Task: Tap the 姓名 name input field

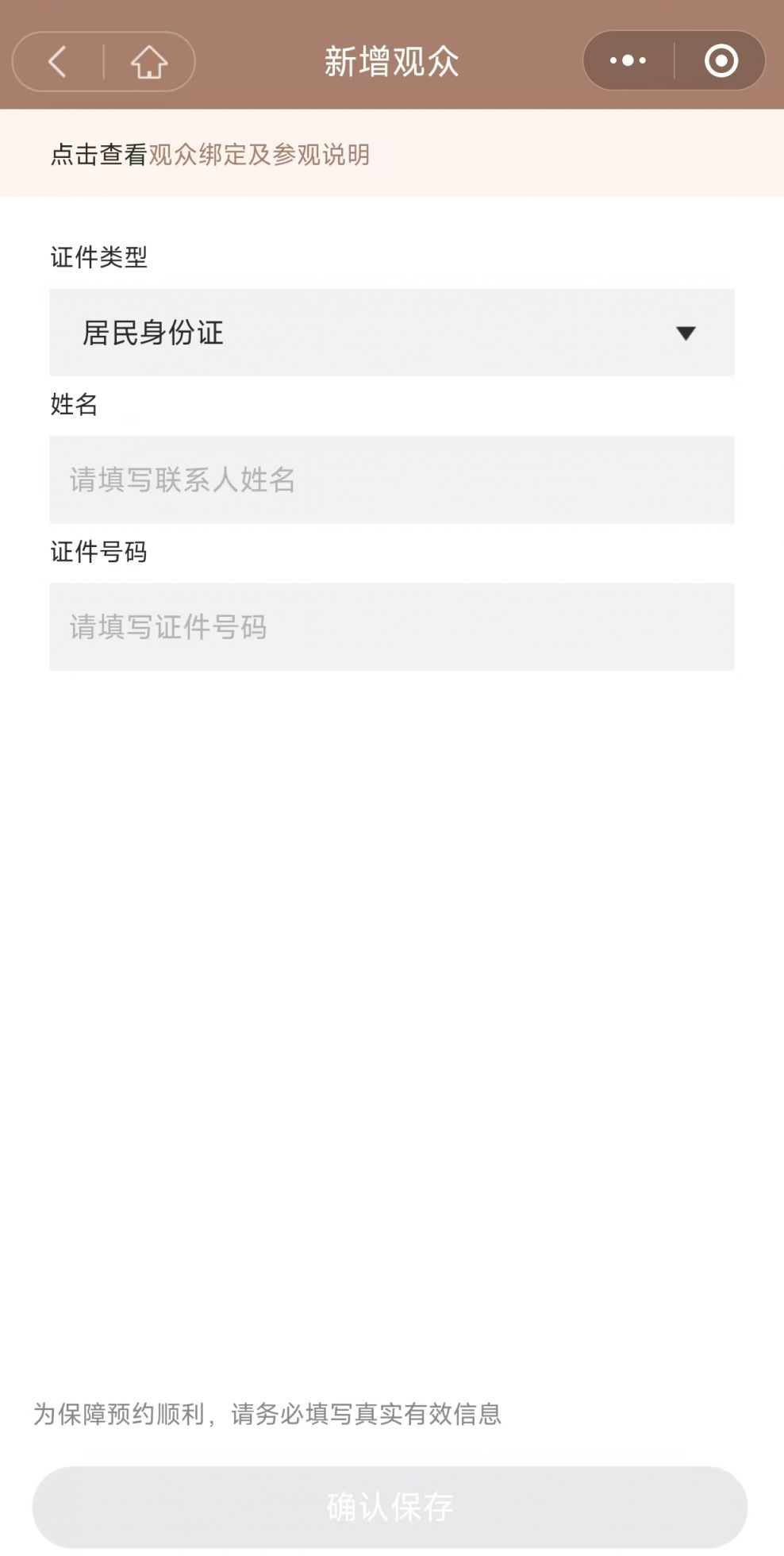Action: pos(392,480)
